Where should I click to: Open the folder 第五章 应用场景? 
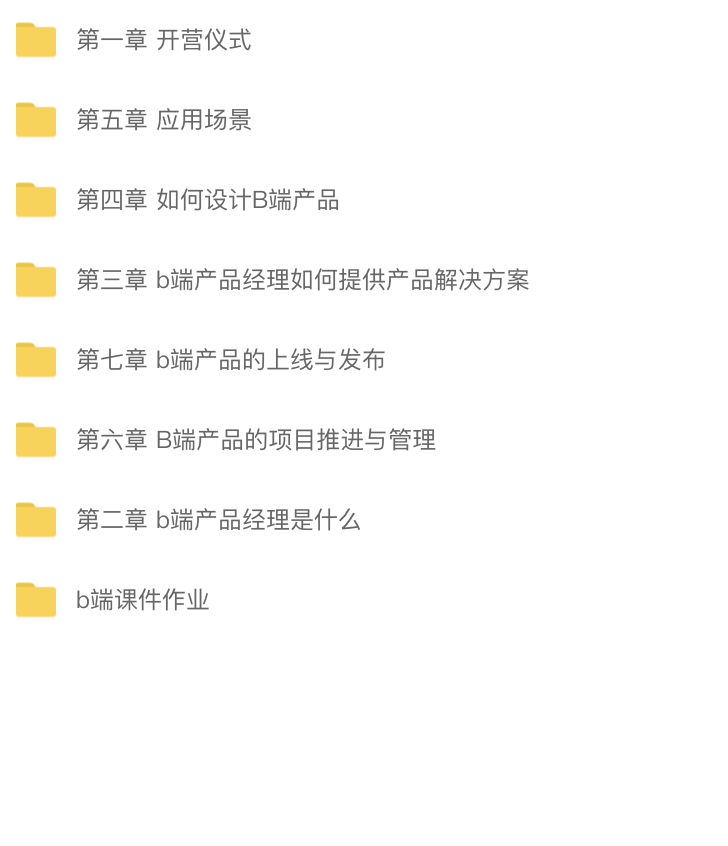(x=163, y=120)
